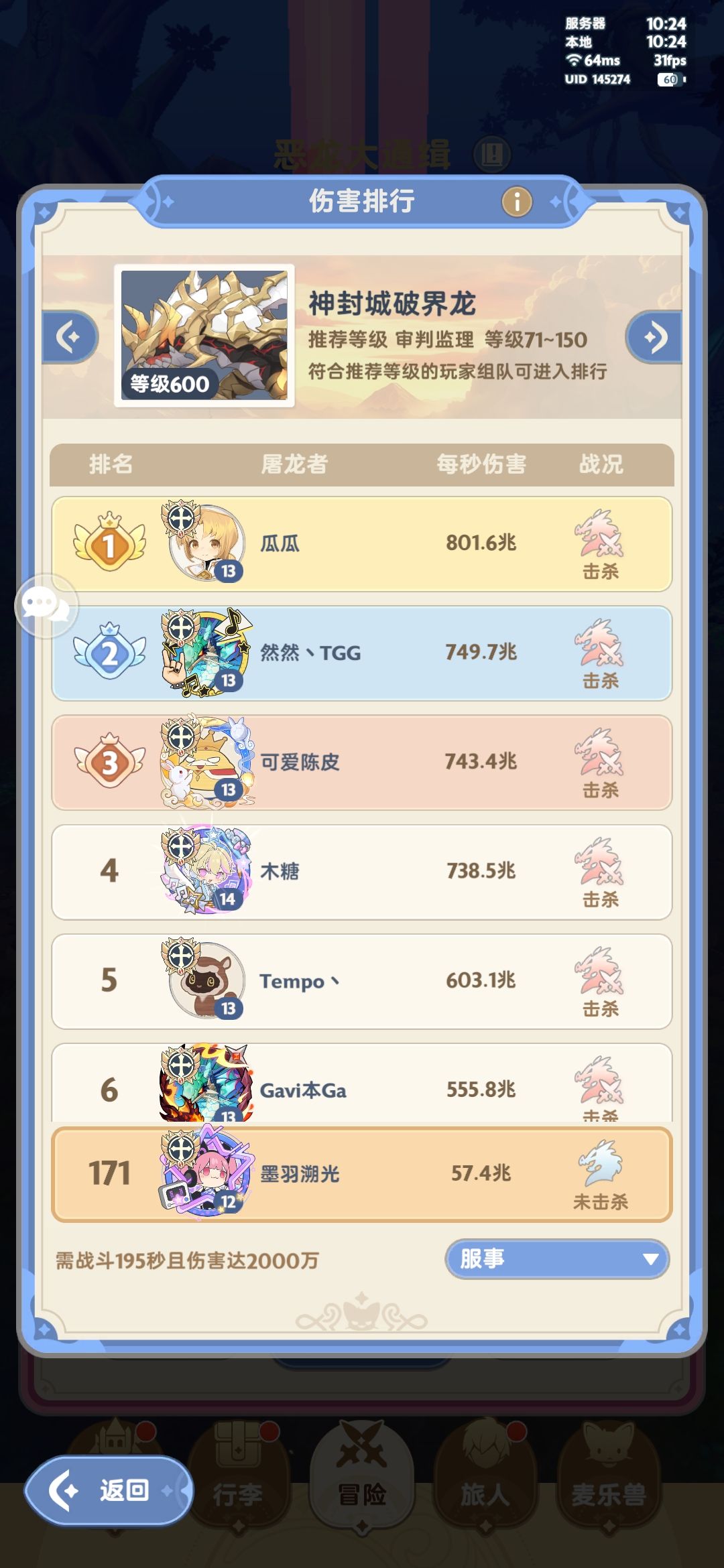
Task: Go to the next dragon with right arrow
Action: 654,337
